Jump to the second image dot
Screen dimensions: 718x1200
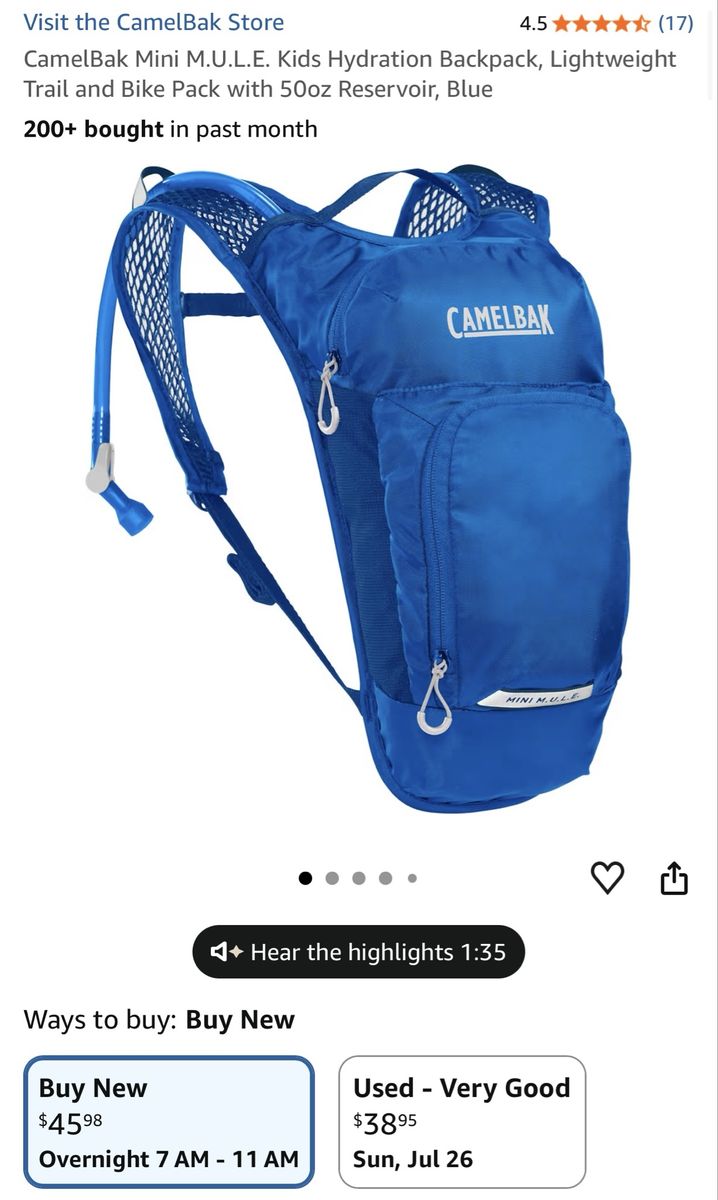332,878
